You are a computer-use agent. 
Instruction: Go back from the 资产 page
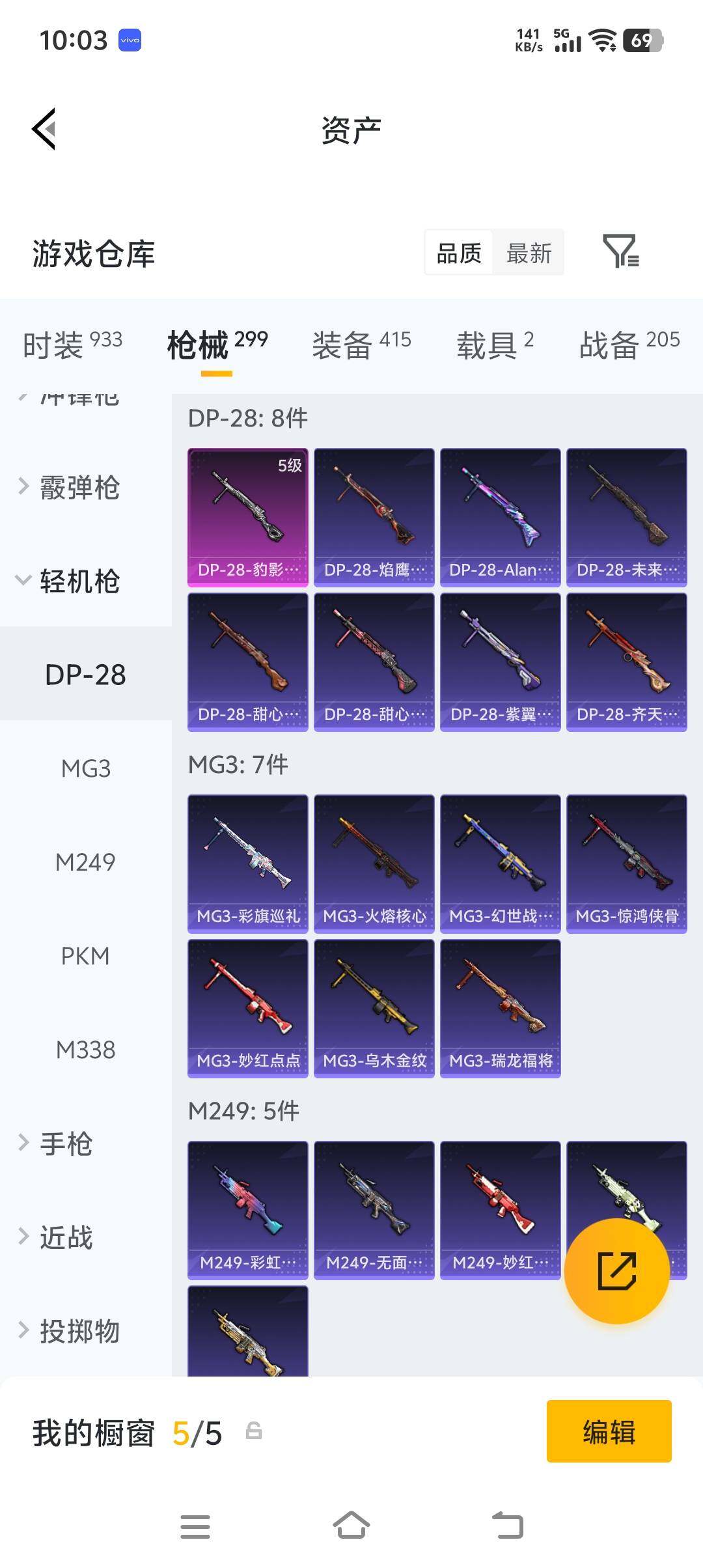click(44, 129)
